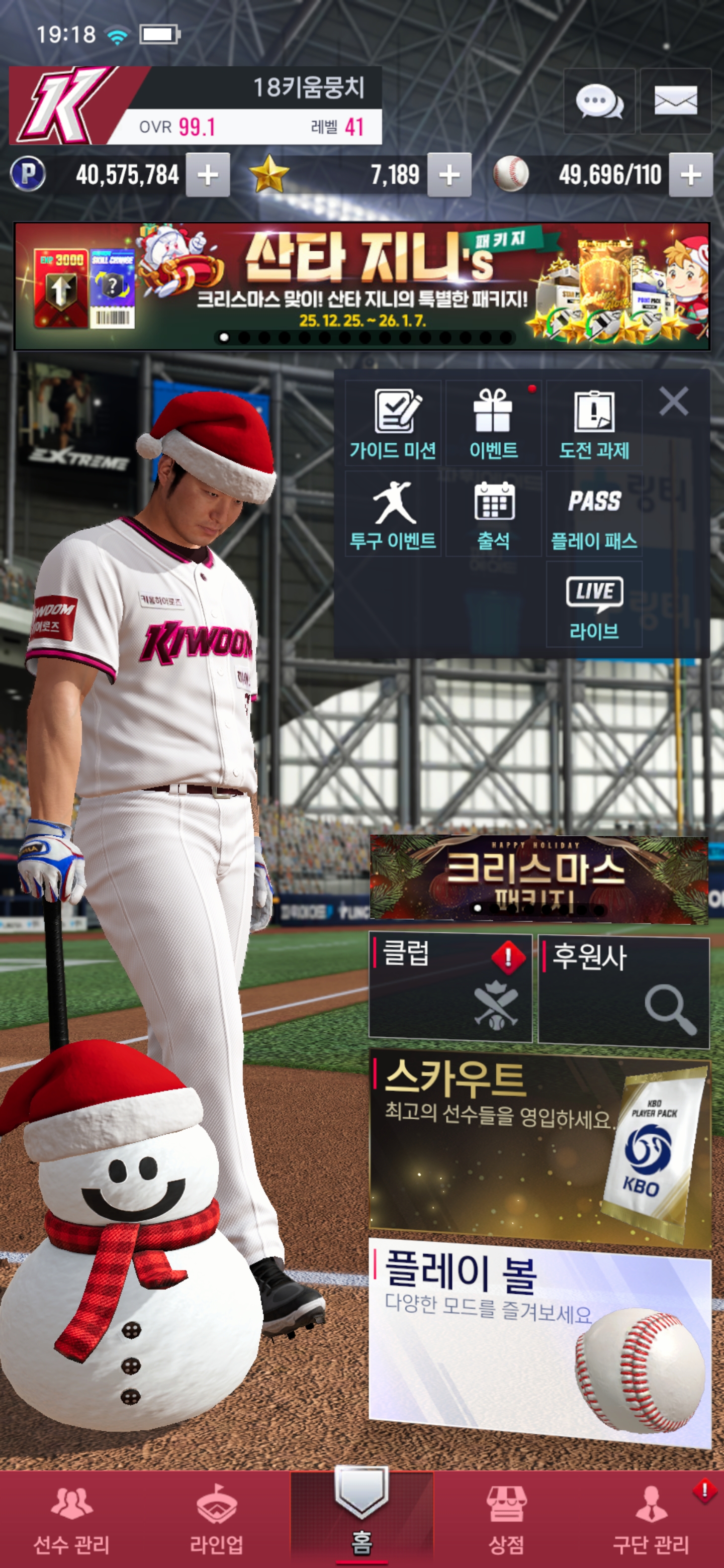The height and width of the screenshot is (1568, 724).
Task: Add more stars with the plus button
Action: [x=449, y=175]
